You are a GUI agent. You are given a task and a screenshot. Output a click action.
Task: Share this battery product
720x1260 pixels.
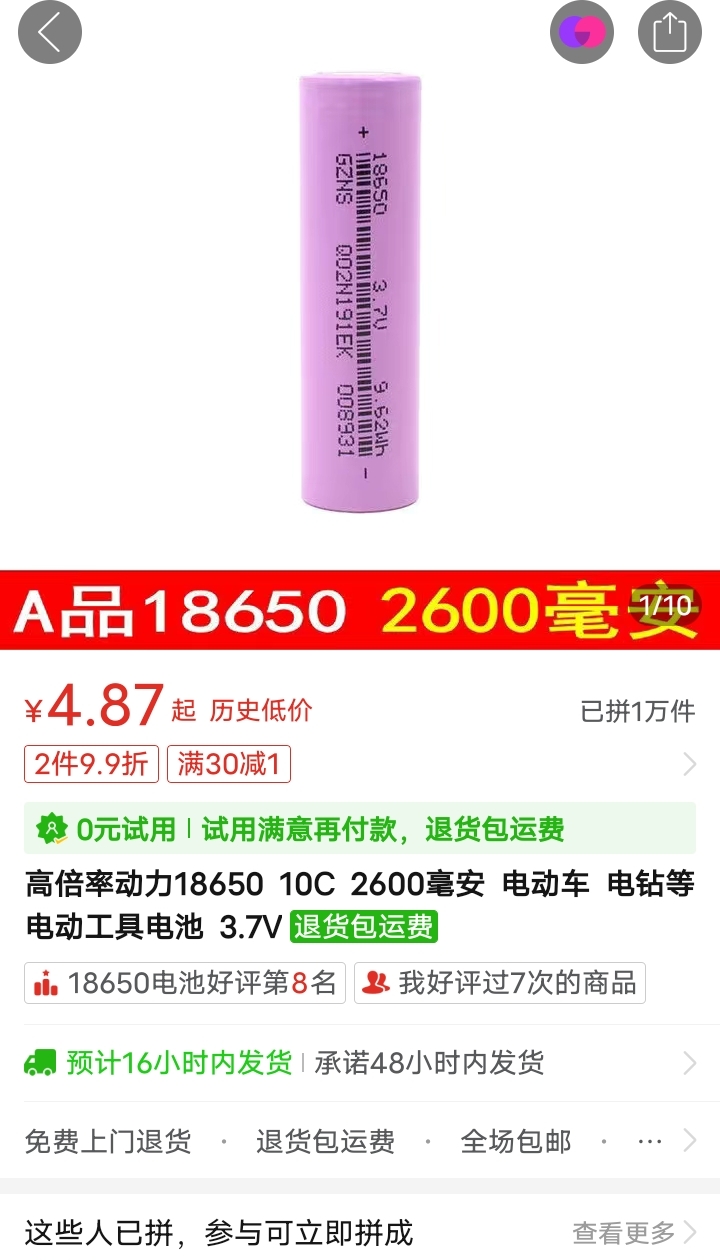point(669,32)
